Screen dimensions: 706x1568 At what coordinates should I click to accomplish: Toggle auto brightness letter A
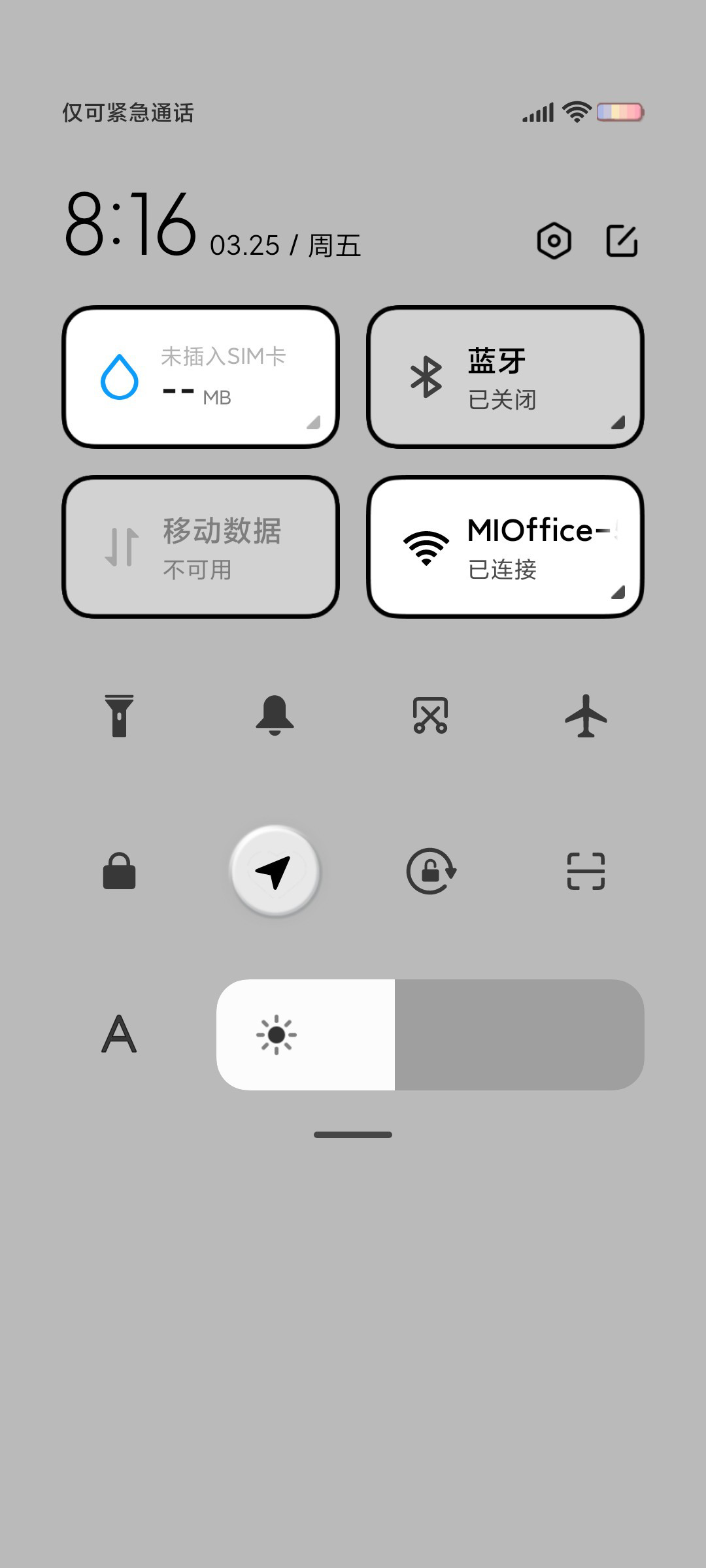click(119, 1034)
